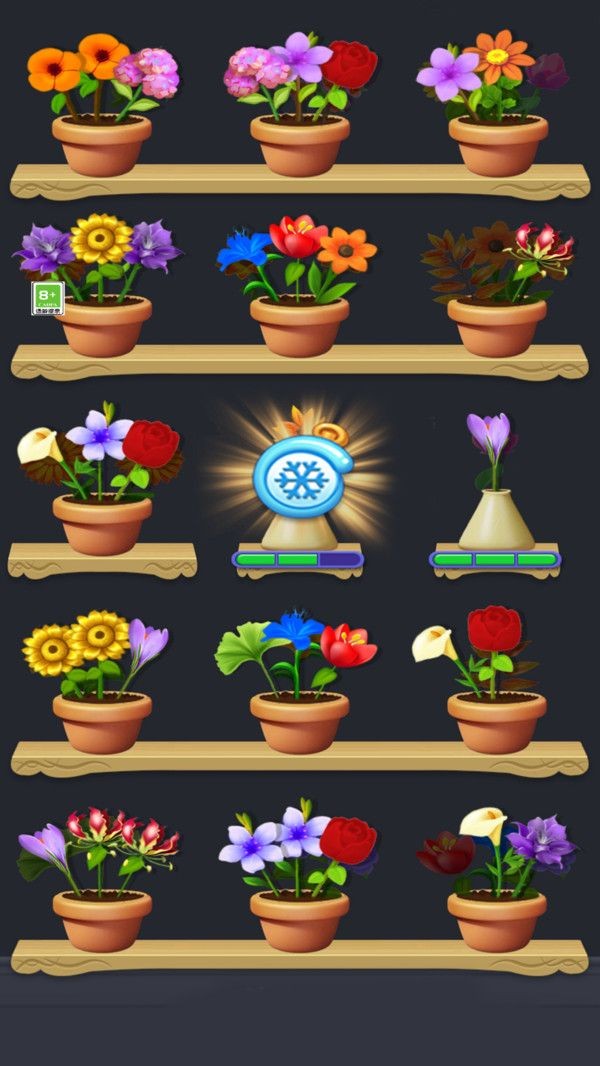Pick the white calla lily above the dark red flower

[x=482, y=825]
